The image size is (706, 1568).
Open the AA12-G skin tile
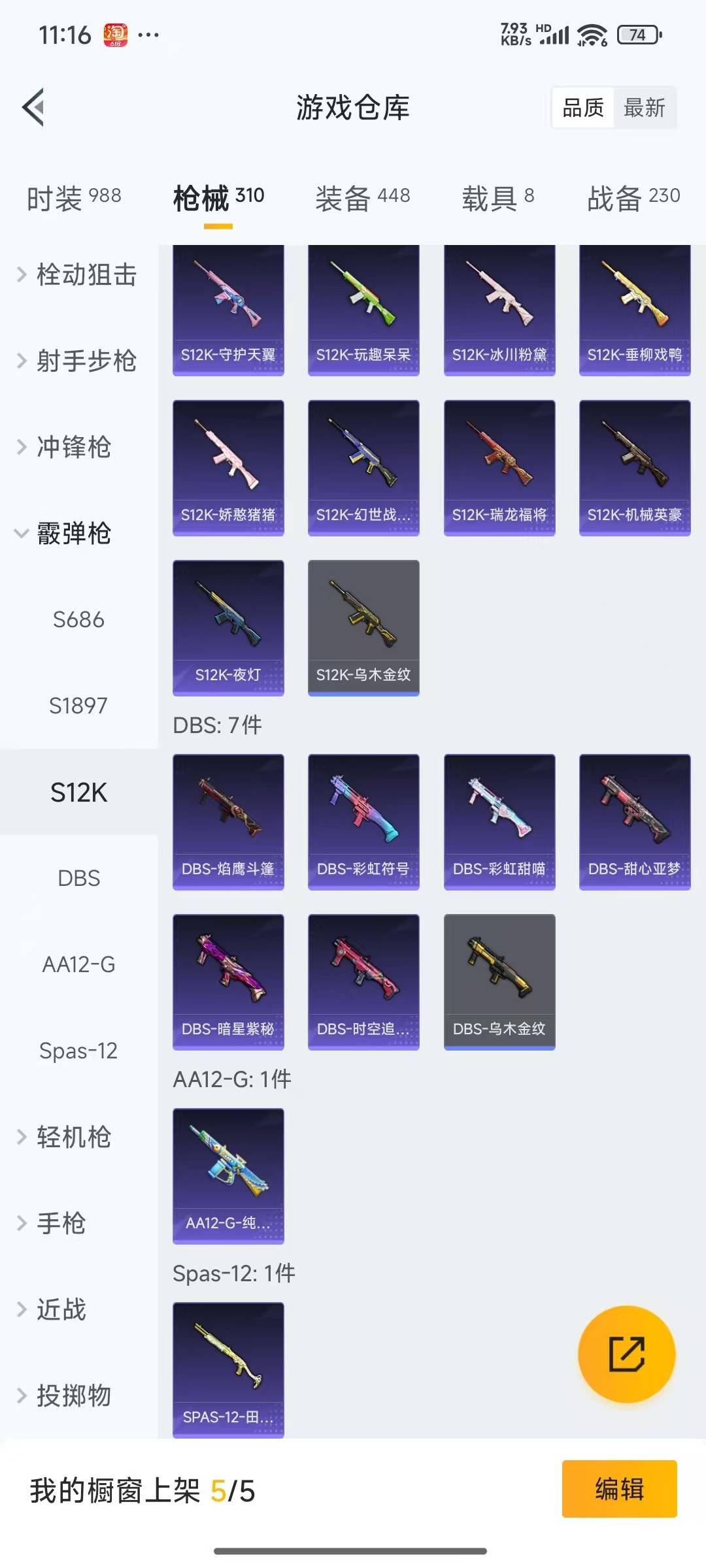(x=228, y=1176)
